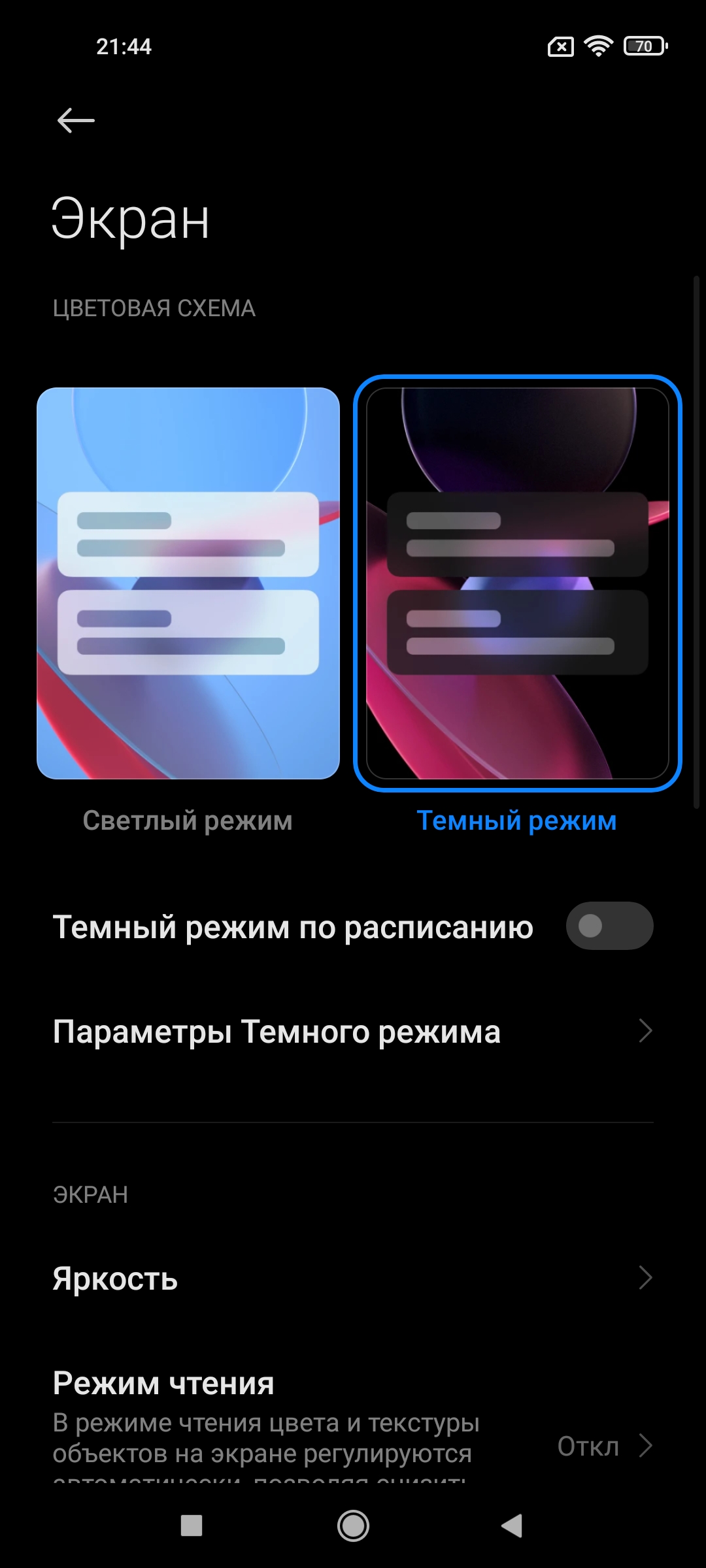Screen dimensions: 706x1568
Task: Select the Светлый режим theme card
Action: pos(188,583)
